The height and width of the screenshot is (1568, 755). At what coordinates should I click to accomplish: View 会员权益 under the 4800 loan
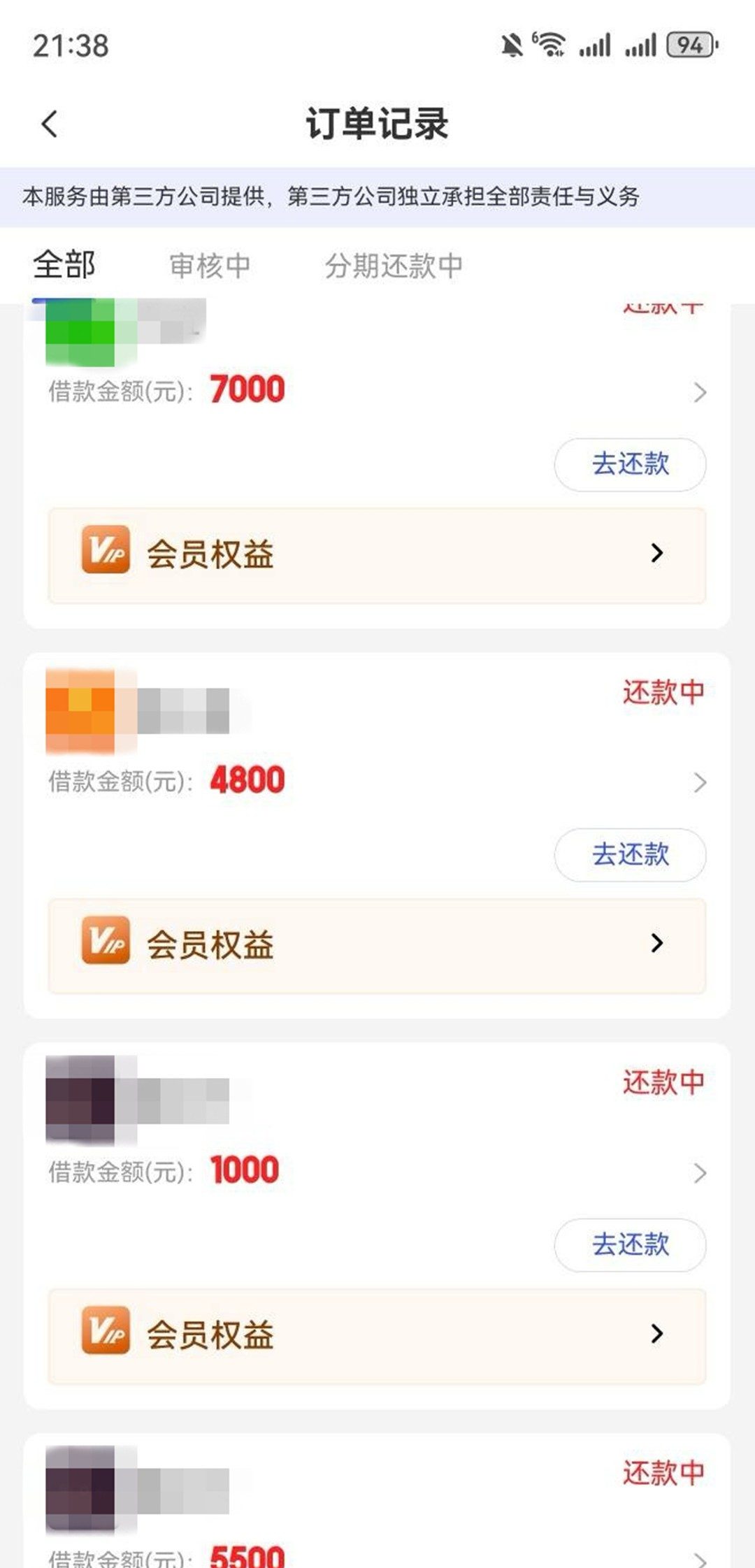coord(377,946)
